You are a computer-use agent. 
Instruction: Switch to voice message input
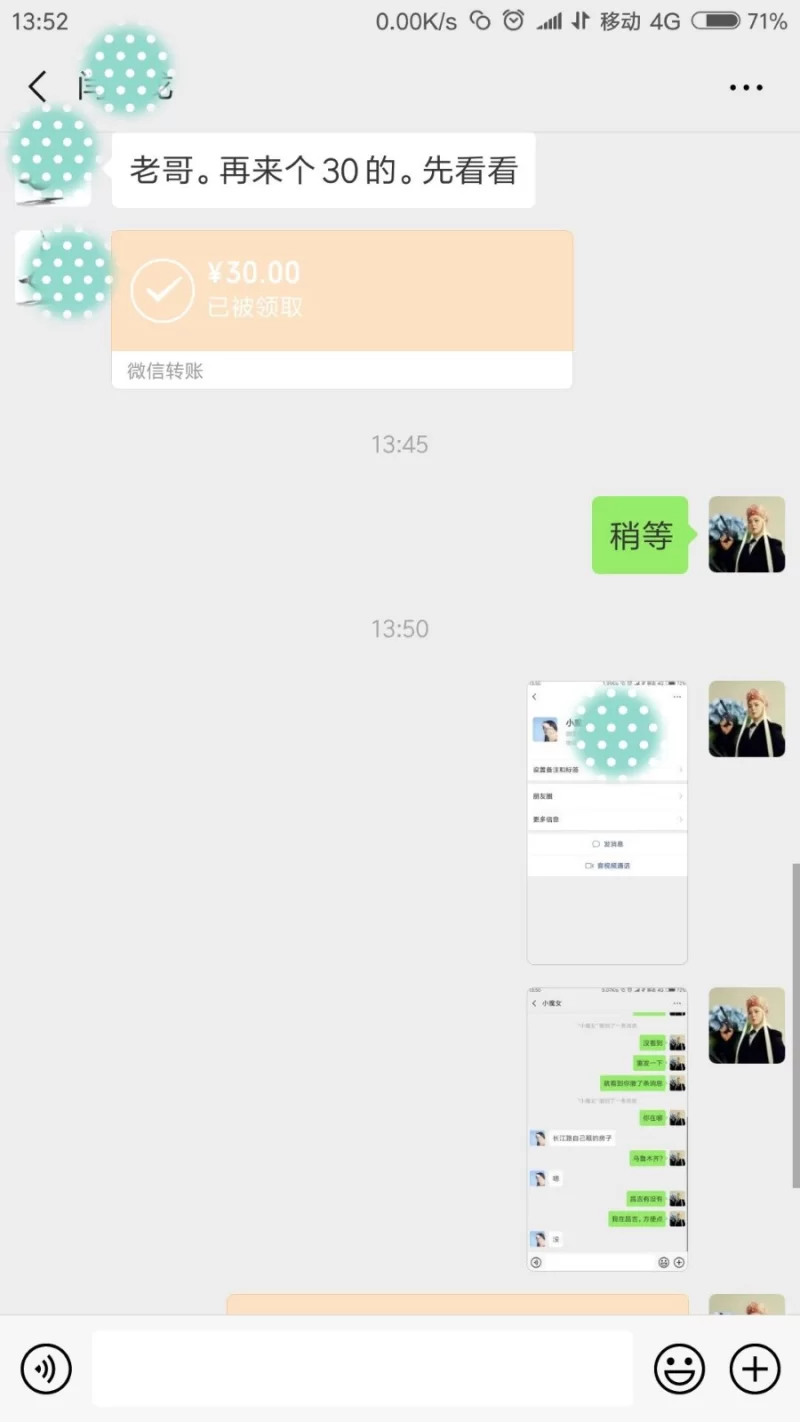tap(46, 1368)
